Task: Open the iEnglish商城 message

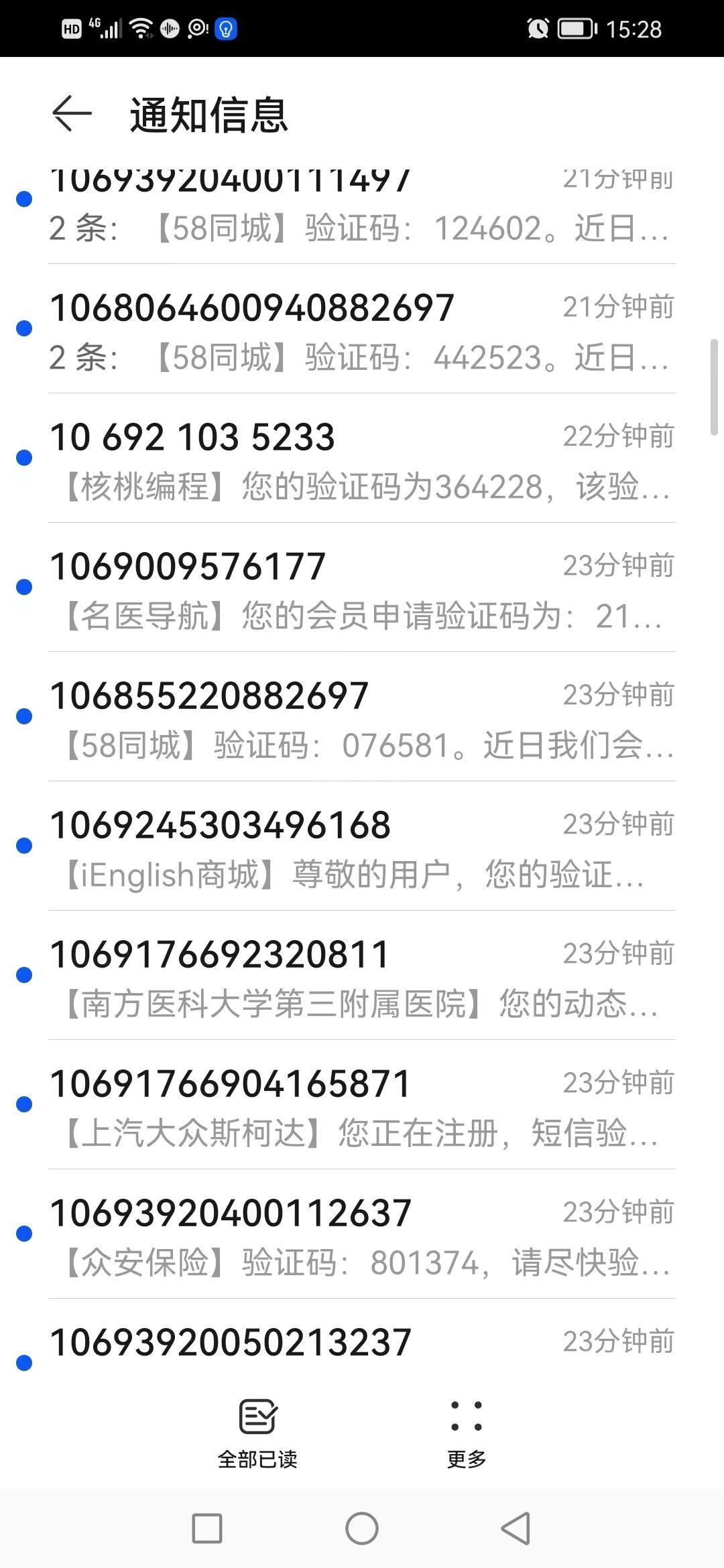Action: point(362,846)
